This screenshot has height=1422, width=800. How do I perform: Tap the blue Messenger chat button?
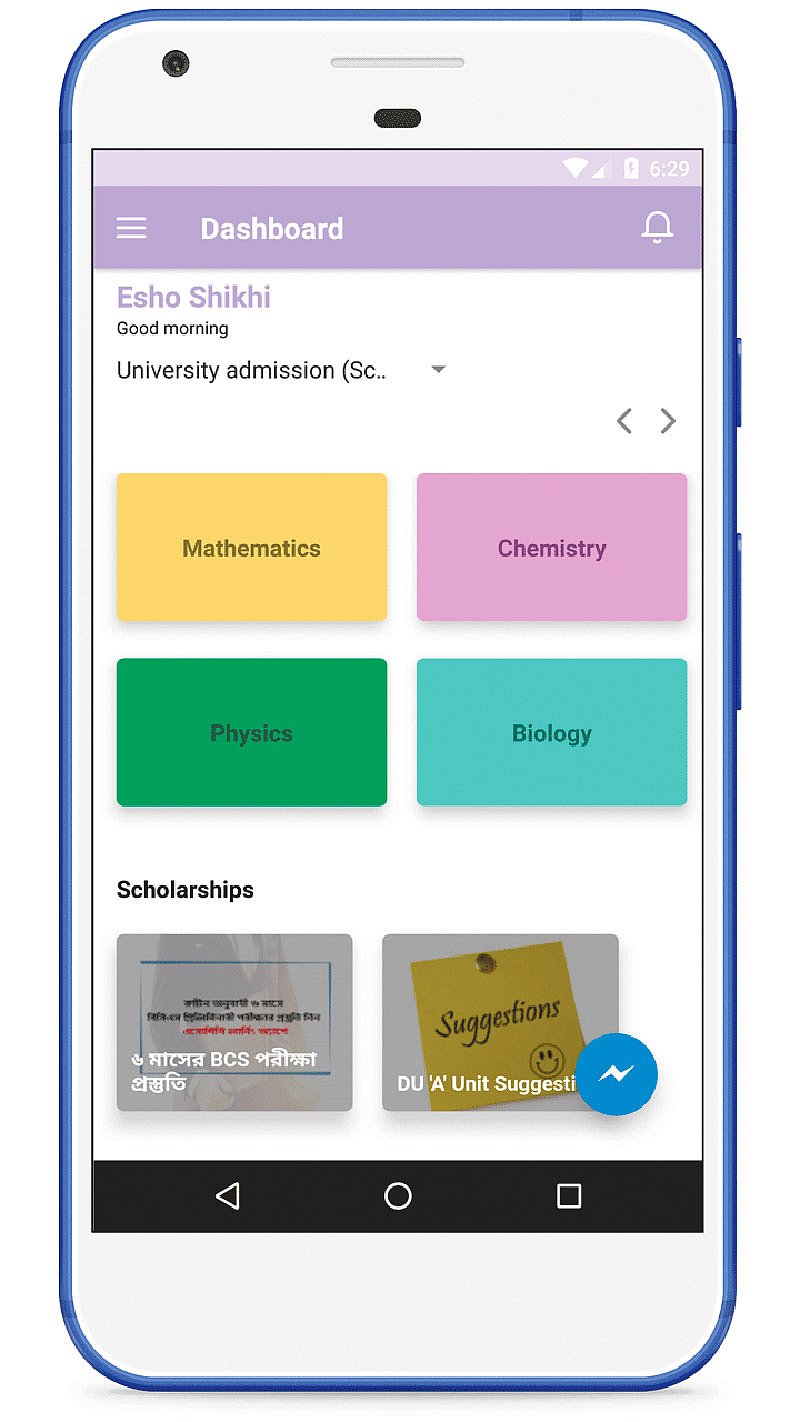[617, 1074]
